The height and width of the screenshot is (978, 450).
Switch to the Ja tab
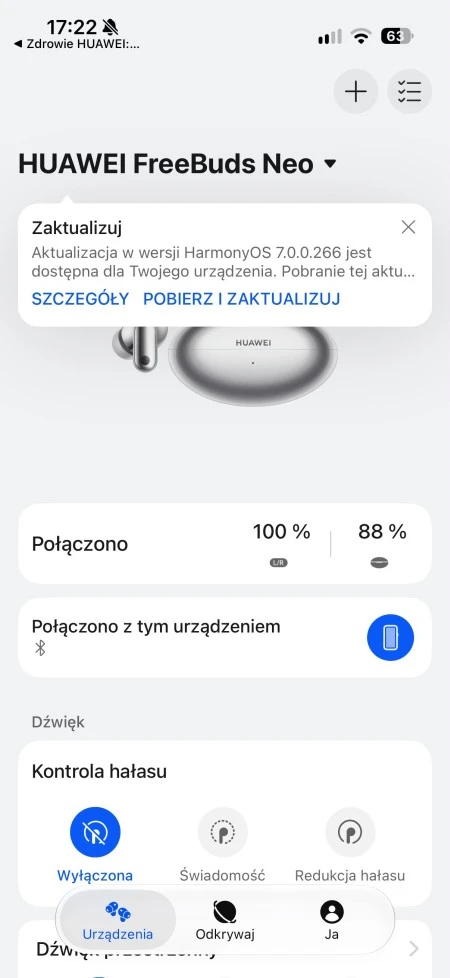click(x=331, y=921)
